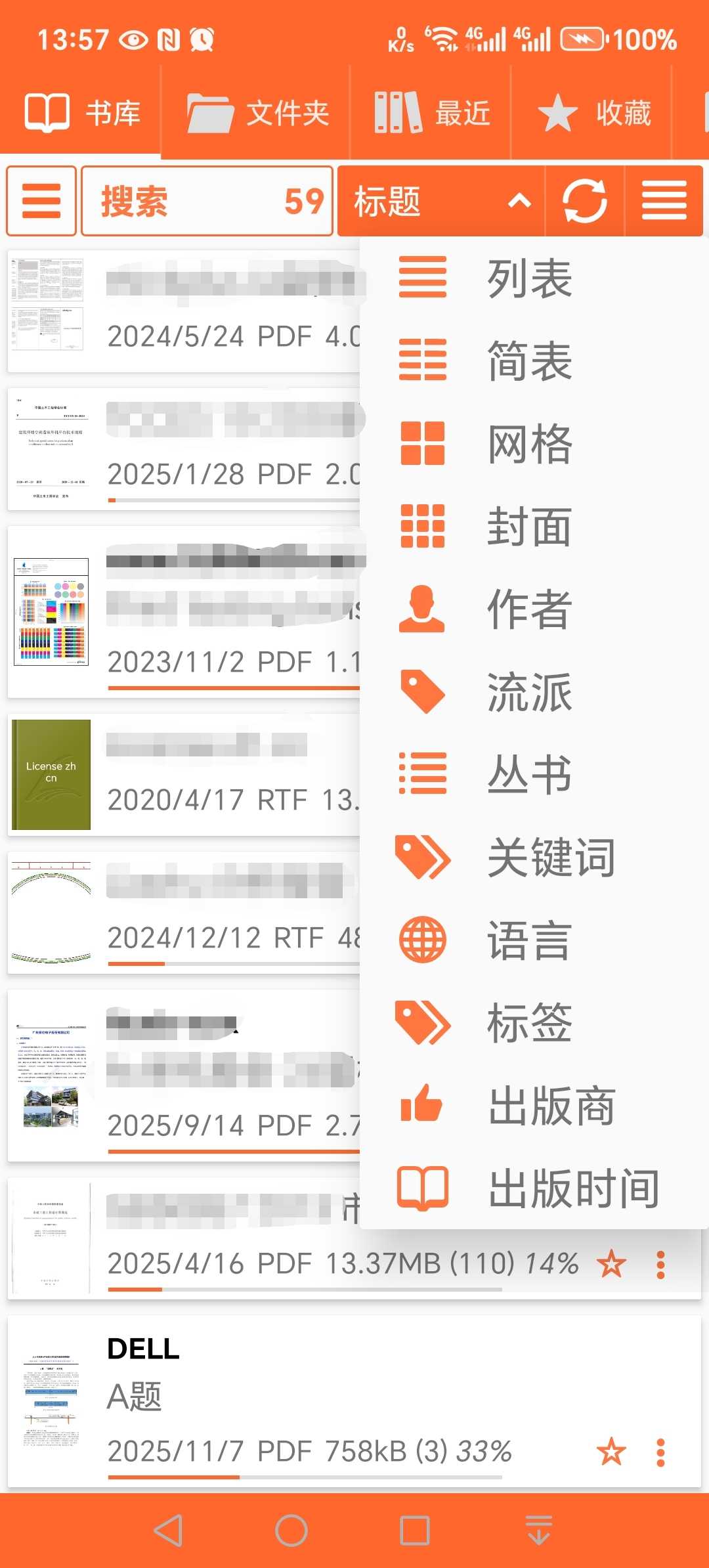
Task: Switch to the 最近 tab
Action: tap(432, 113)
